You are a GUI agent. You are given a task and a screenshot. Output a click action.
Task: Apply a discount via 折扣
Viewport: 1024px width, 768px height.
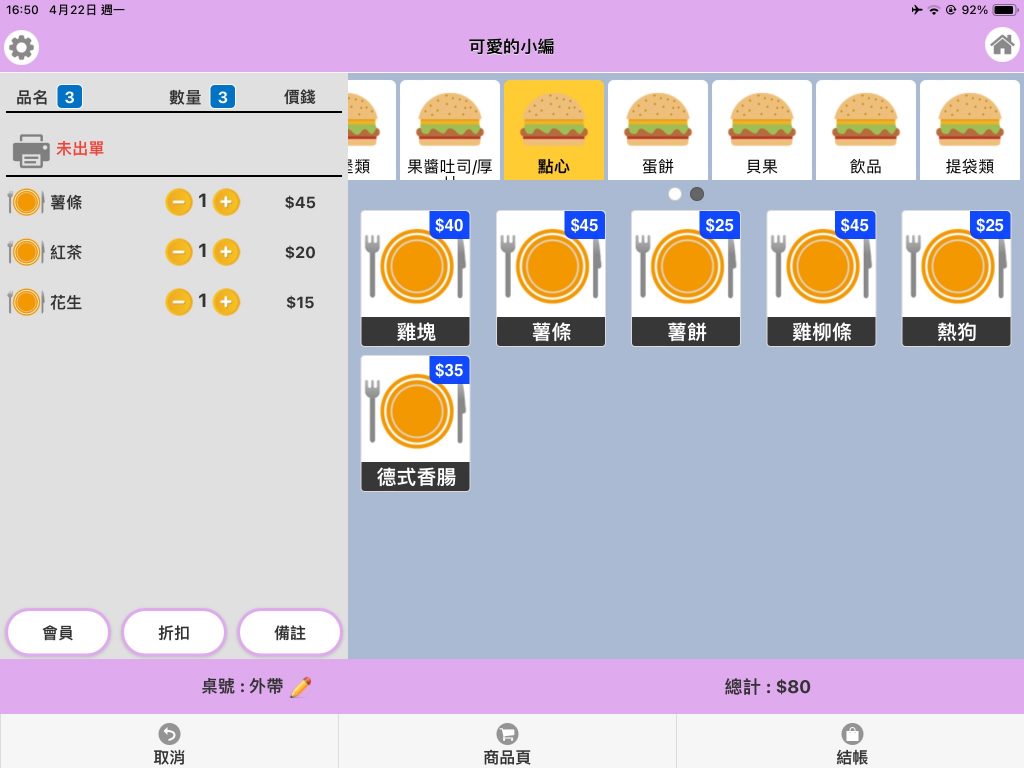click(x=174, y=632)
